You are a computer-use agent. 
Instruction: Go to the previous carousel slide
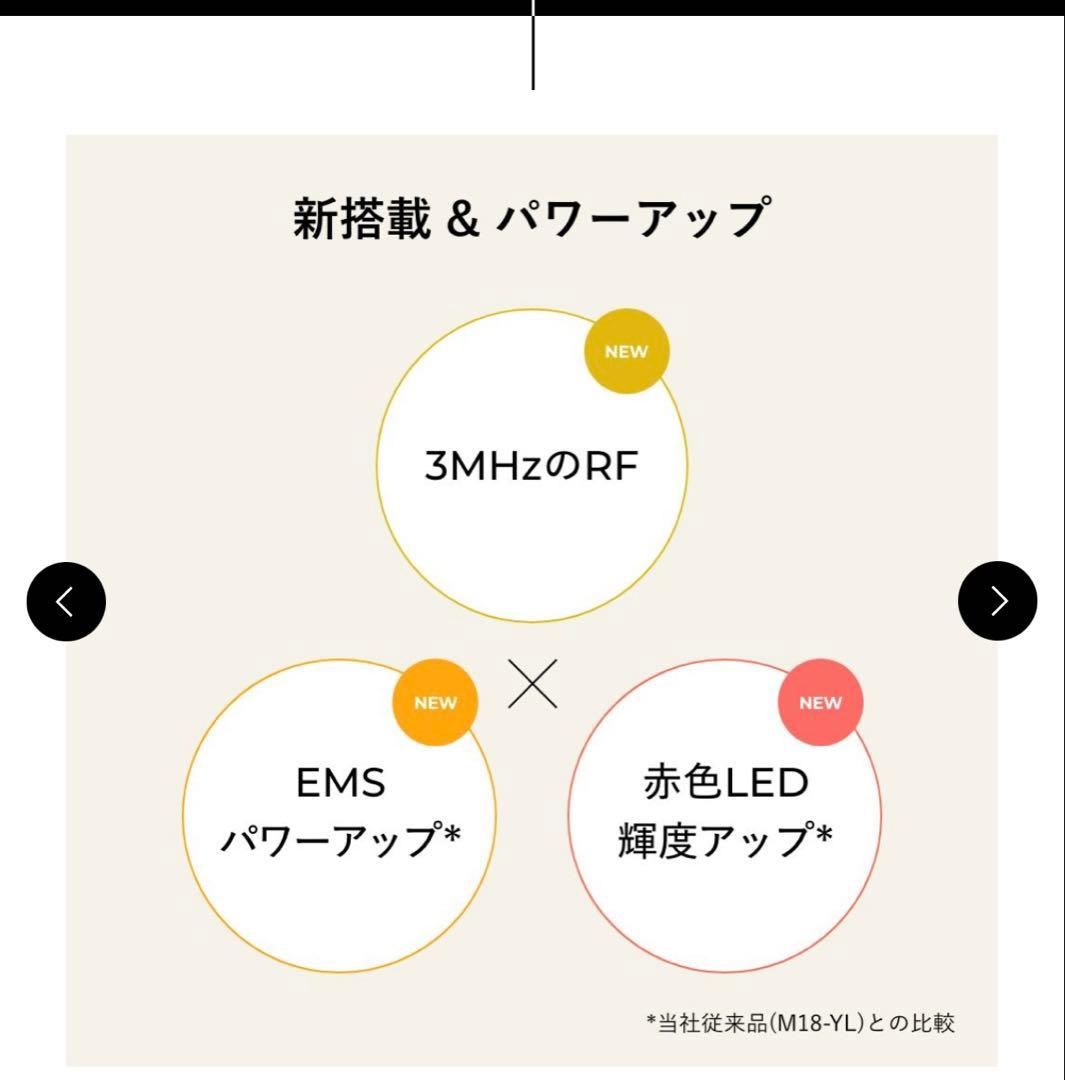pos(66,601)
